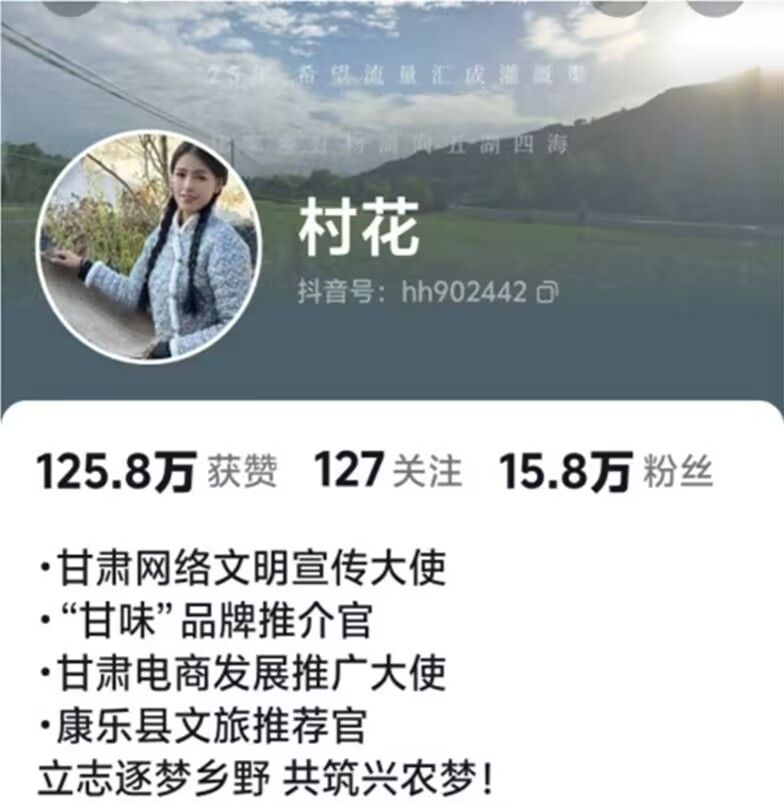Tap the 125.8万 获赞 likes count
This screenshot has width=784, height=804.
(x=157, y=471)
